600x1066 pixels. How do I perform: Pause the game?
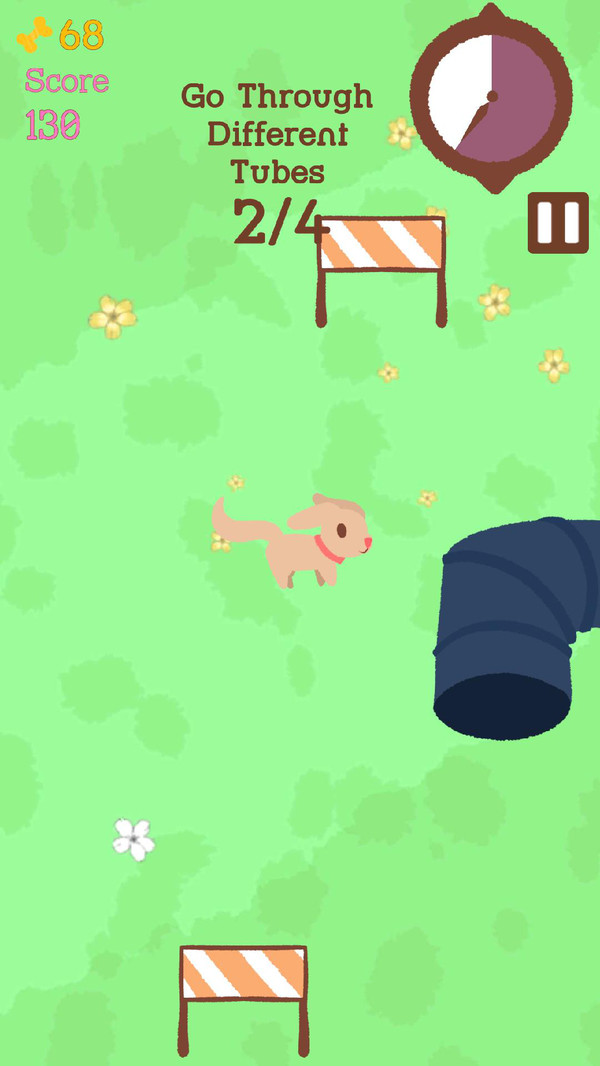(558, 222)
